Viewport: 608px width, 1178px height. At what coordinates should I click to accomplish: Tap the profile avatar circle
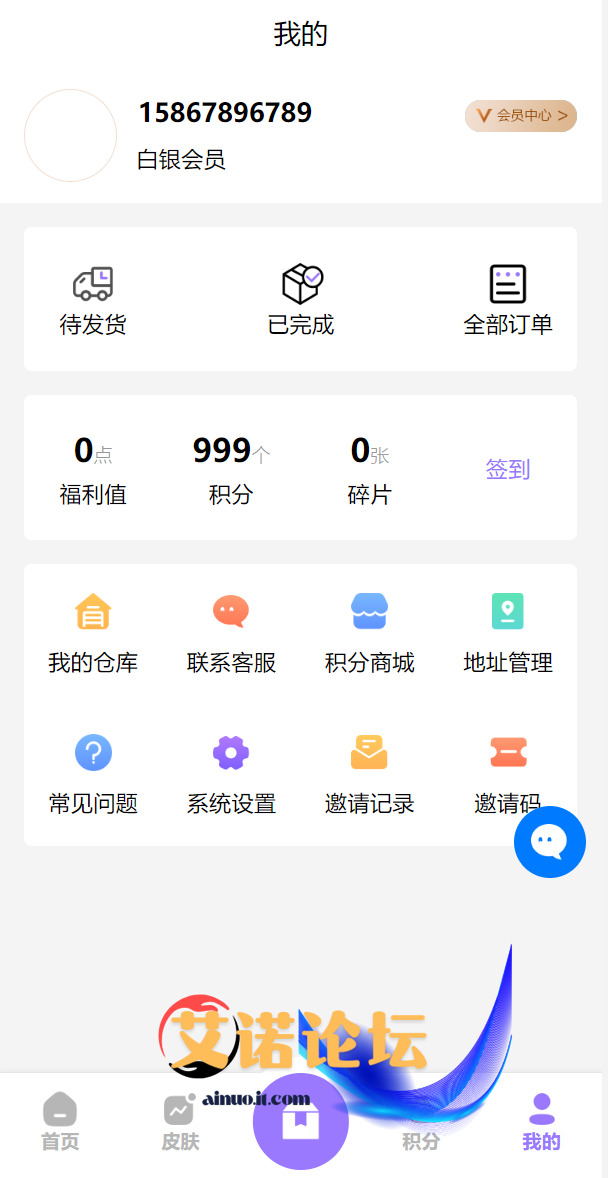70,136
